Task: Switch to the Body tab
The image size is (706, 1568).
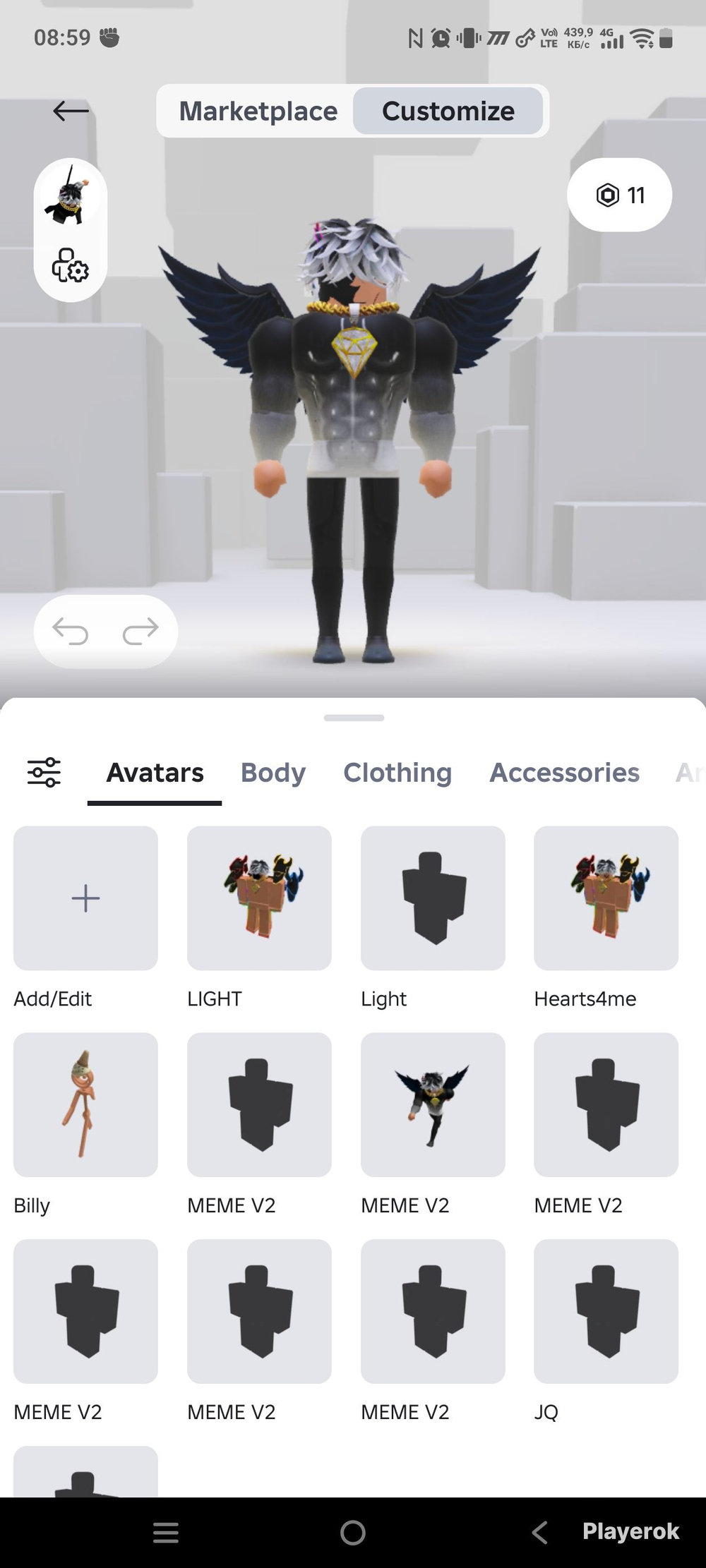Action: [x=273, y=773]
